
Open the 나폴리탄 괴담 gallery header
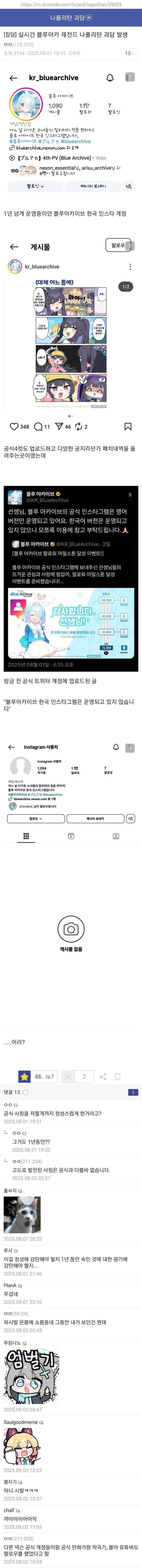[x=71, y=18]
